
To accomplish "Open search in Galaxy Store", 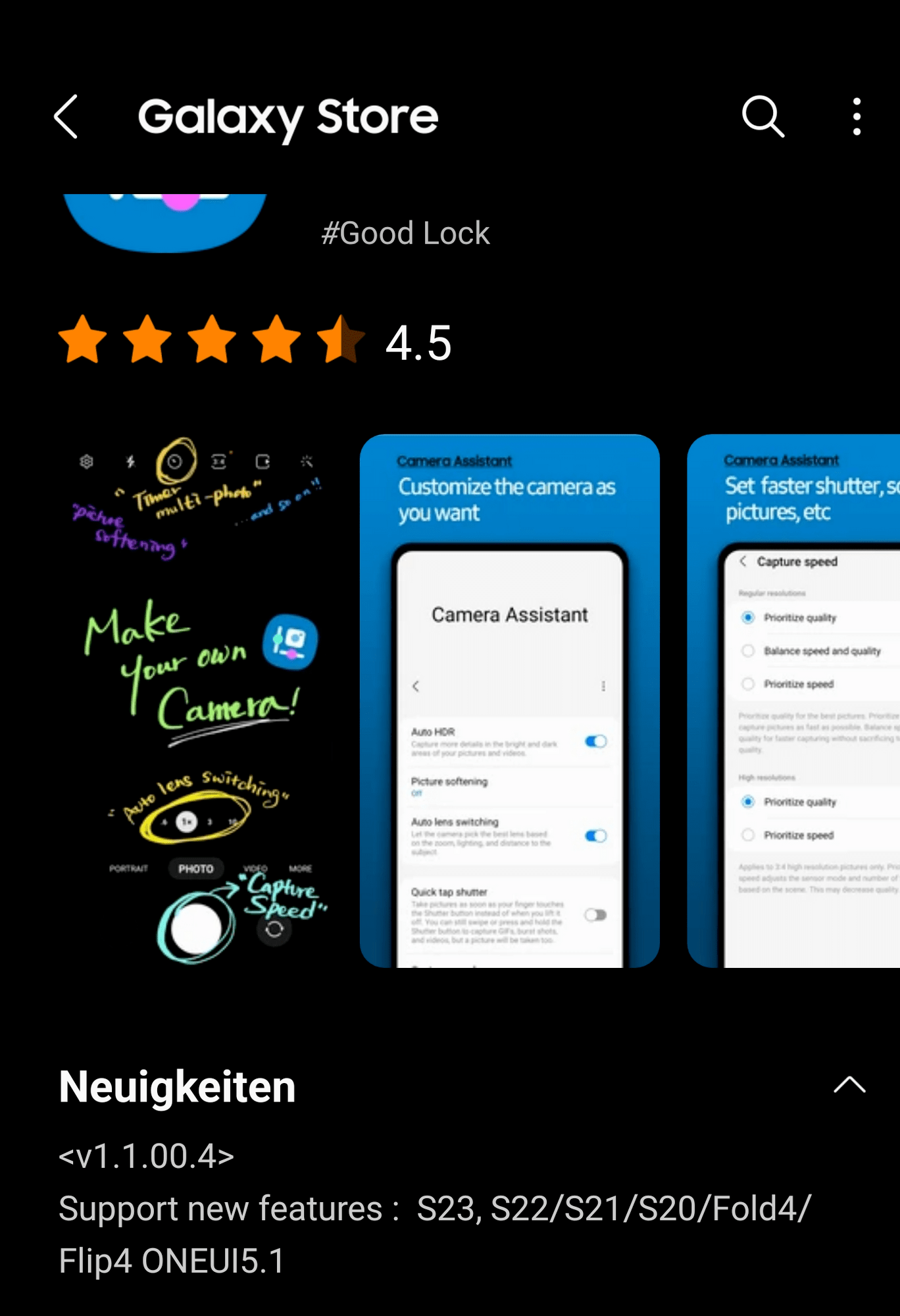I will 762,116.
